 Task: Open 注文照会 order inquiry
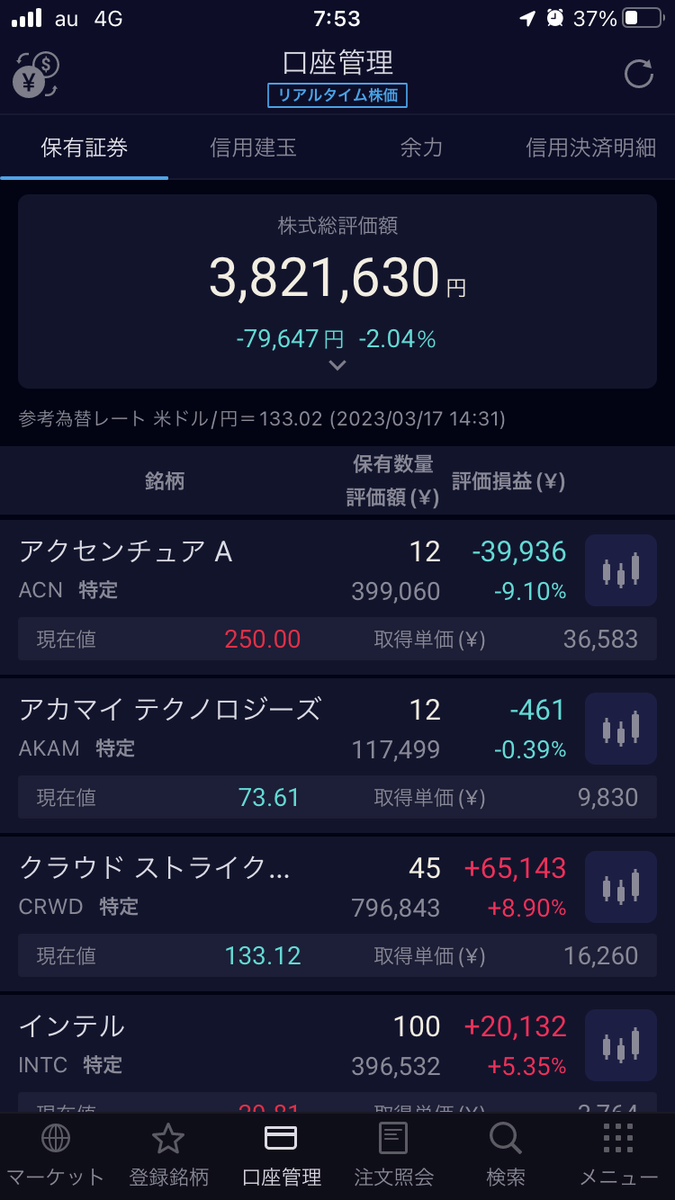point(393,1155)
